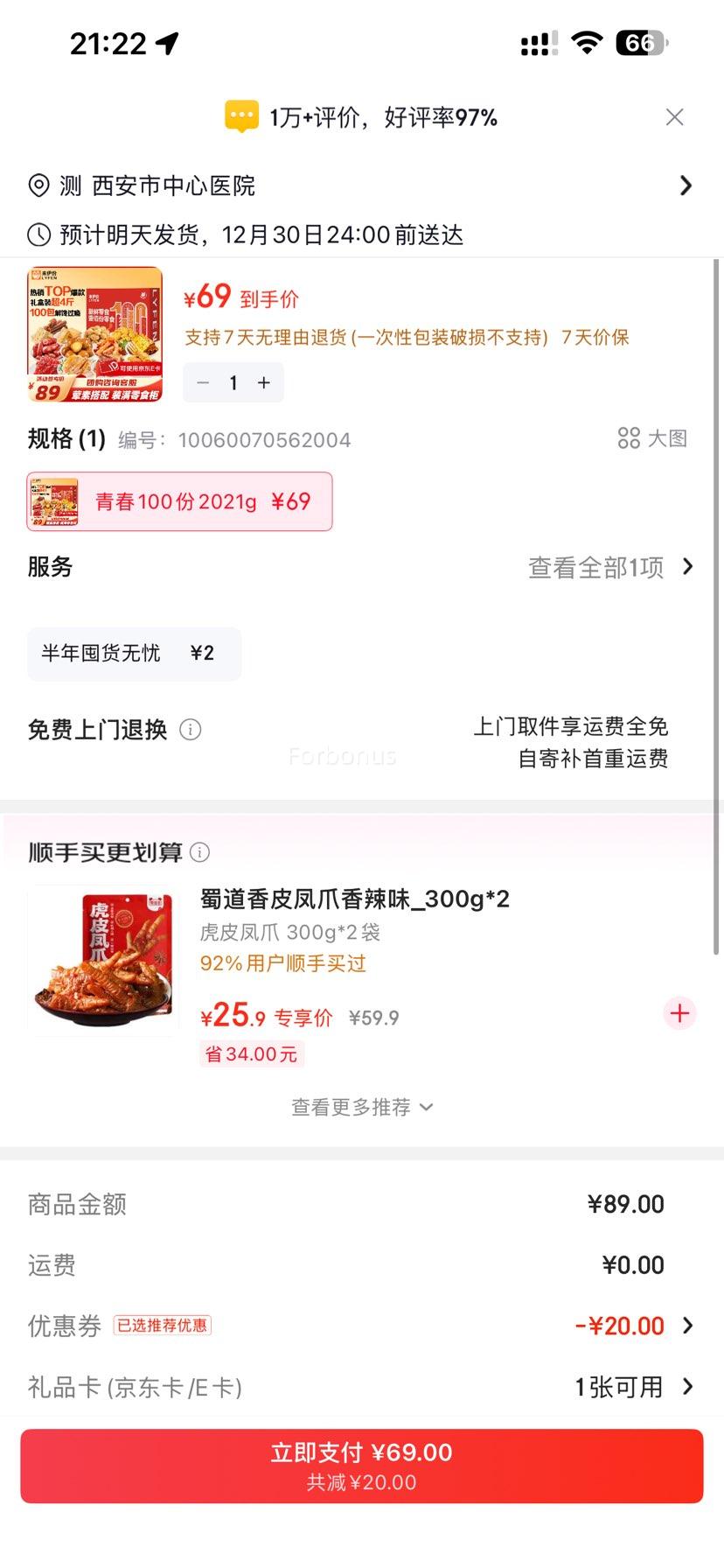Close the page with the X button
The width and height of the screenshot is (724, 1568).
tap(674, 116)
